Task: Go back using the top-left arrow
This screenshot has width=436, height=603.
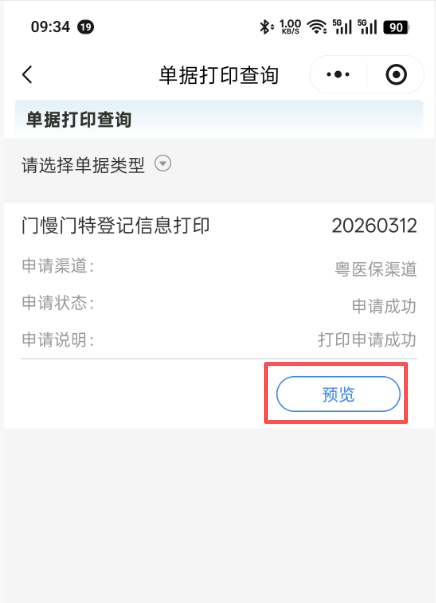Action: pos(27,74)
